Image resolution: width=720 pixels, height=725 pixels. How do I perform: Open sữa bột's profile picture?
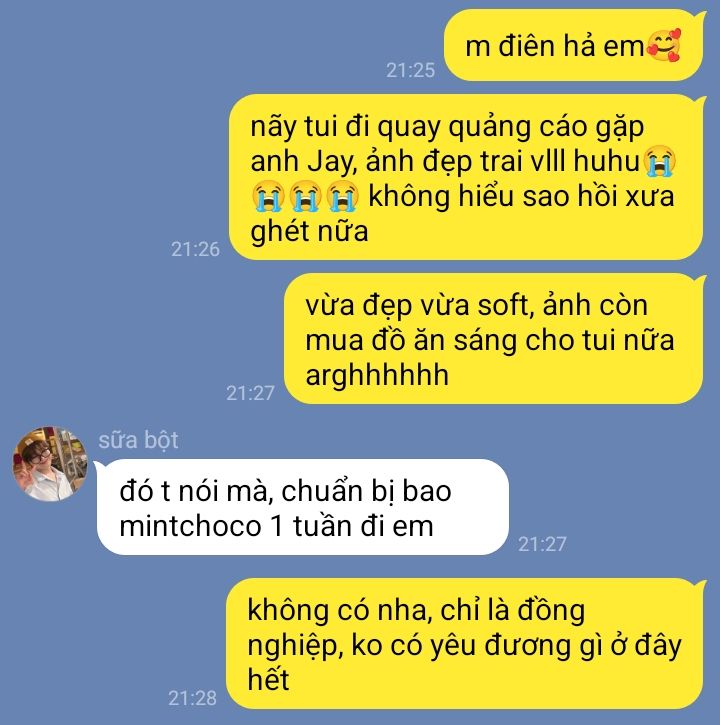point(50,464)
